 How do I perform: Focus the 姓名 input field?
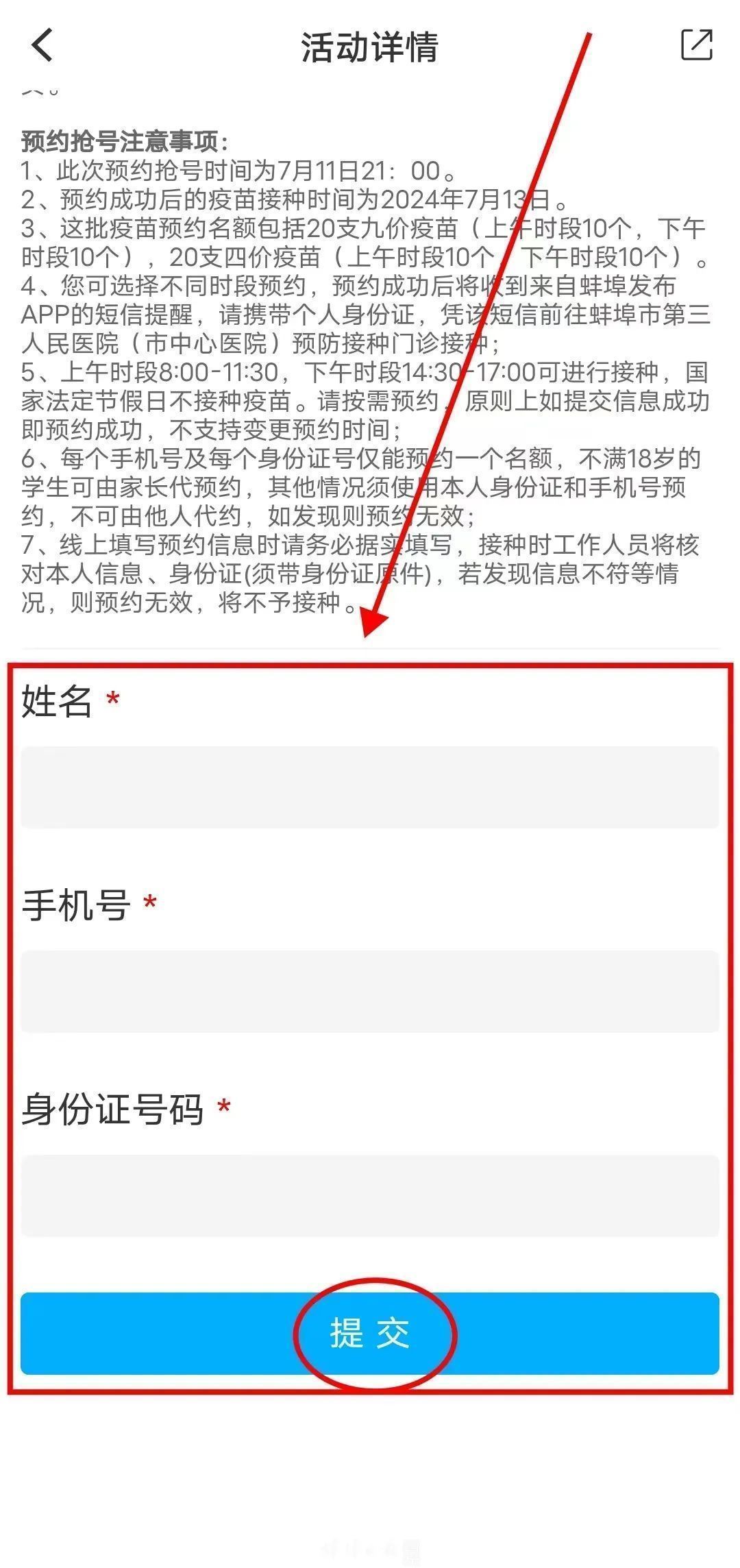point(370,787)
